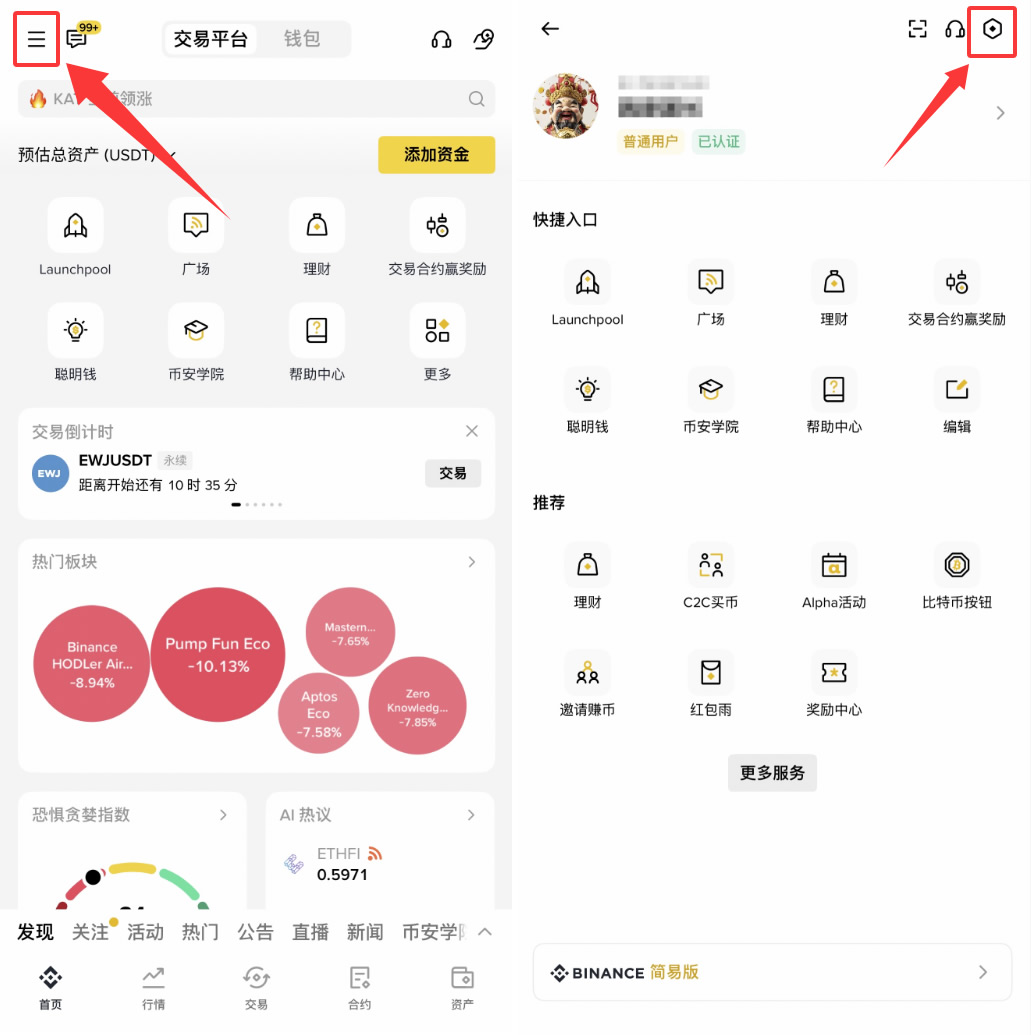Tap the 添加资金 button

click(436, 156)
